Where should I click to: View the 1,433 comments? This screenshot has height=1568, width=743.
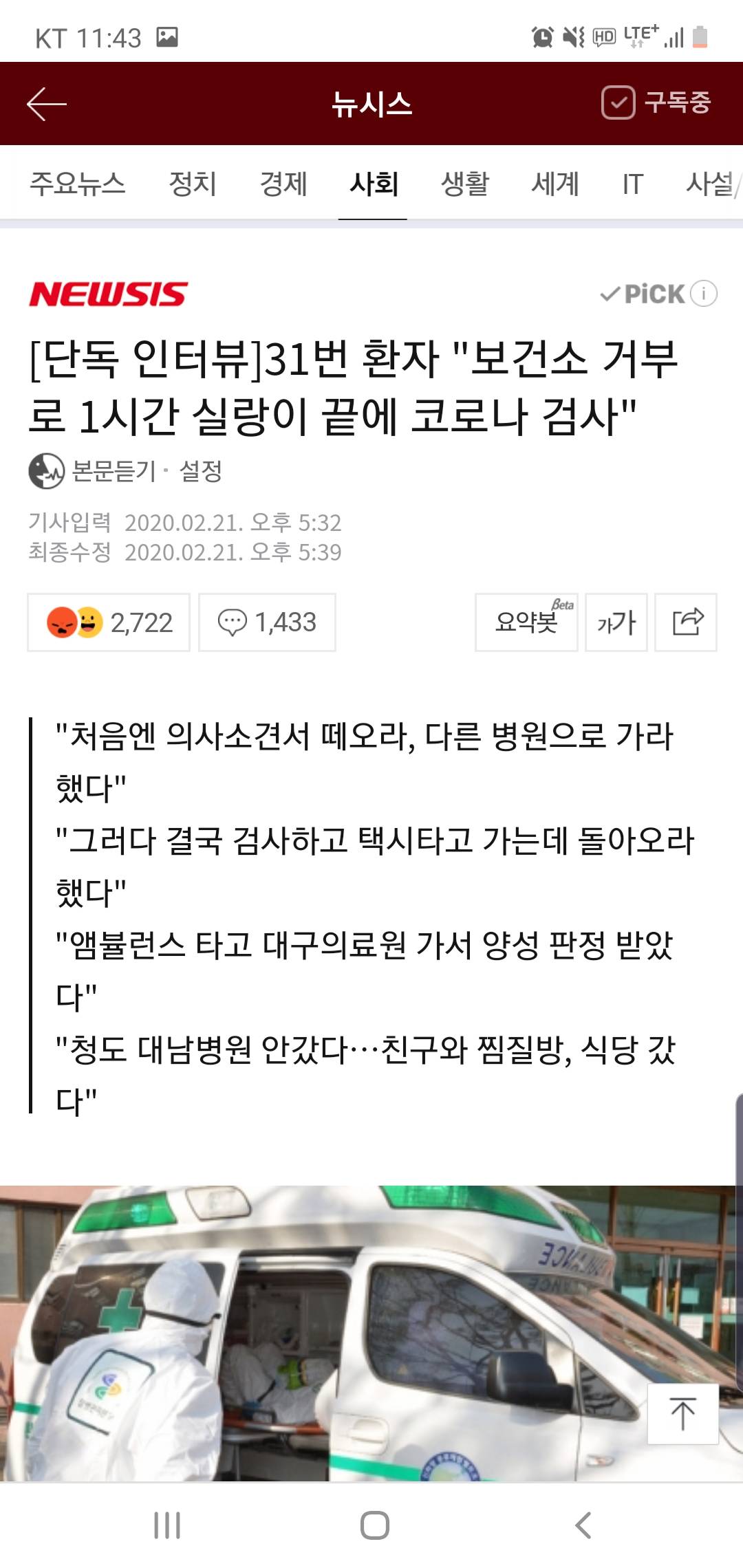tap(267, 622)
